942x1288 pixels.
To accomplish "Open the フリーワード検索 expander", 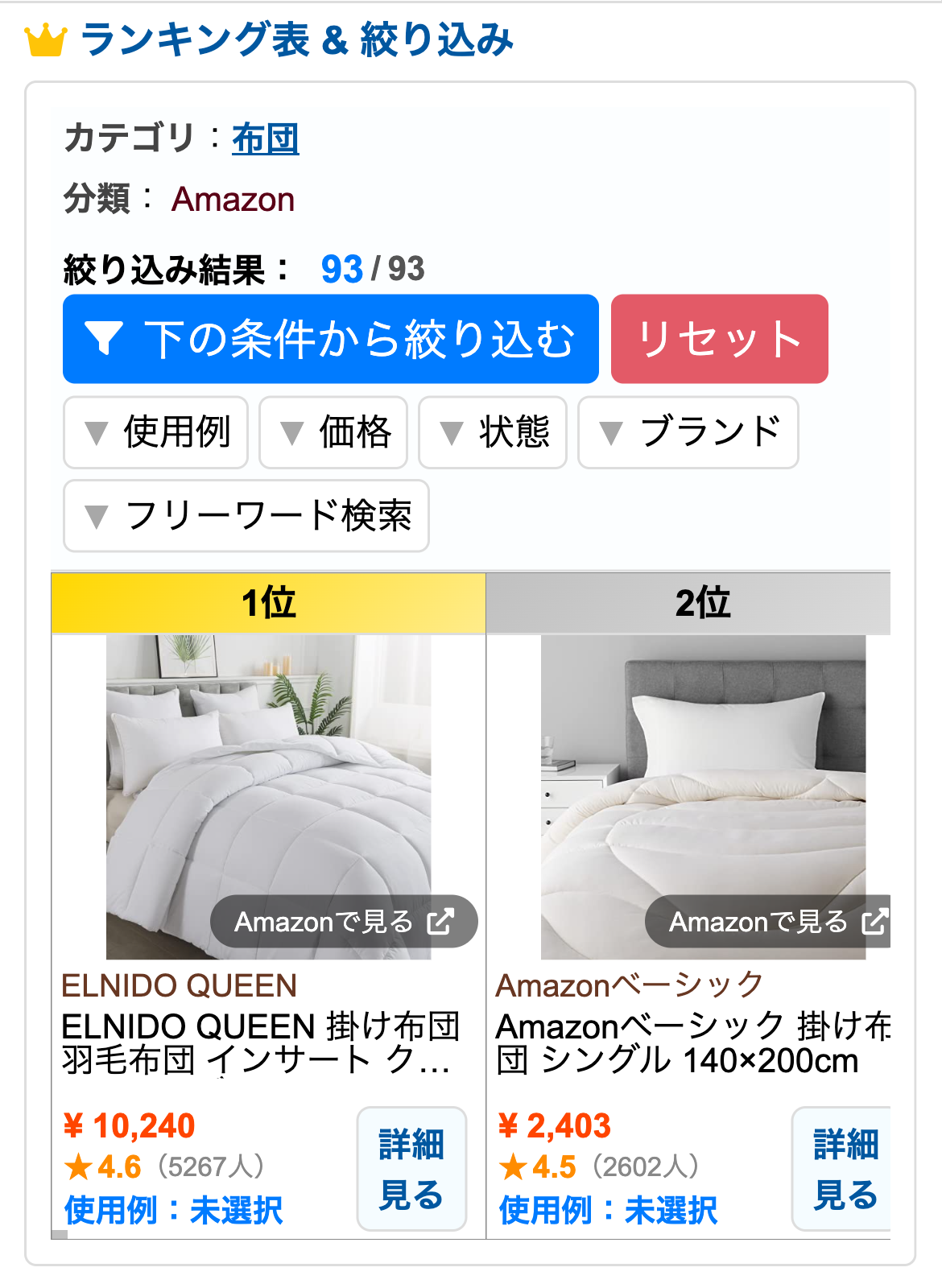I will 246,516.
